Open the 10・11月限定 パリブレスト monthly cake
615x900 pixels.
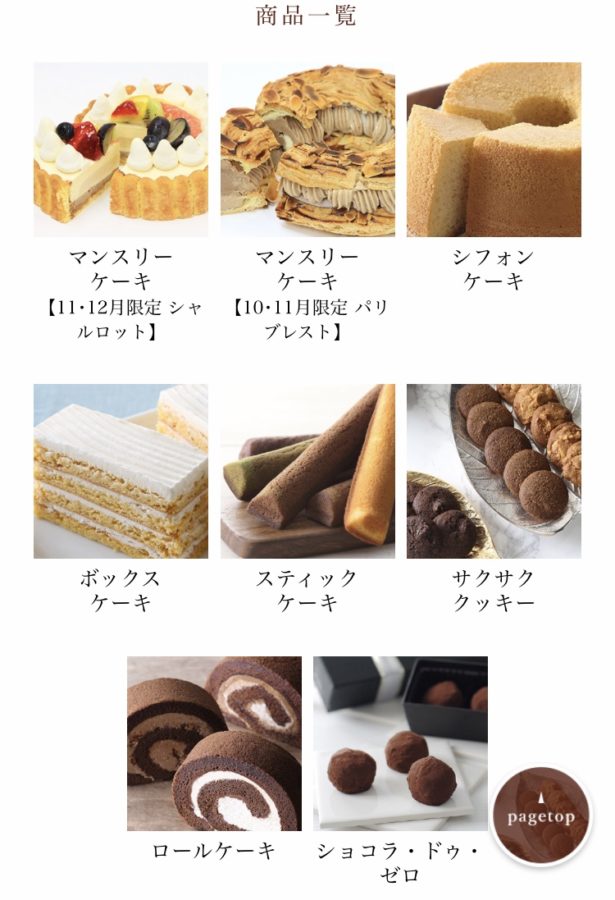click(307, 150)
